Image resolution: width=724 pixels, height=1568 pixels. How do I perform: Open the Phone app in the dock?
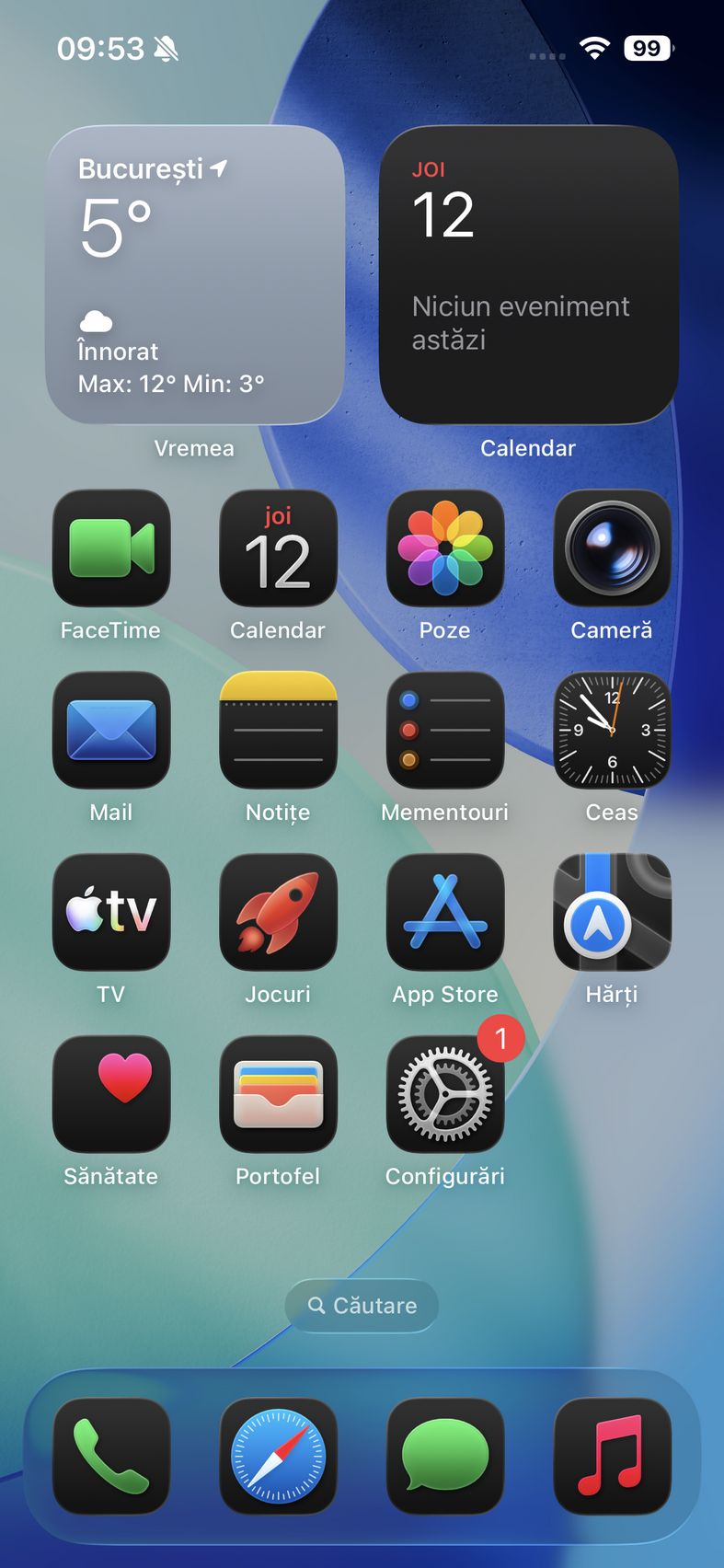(x=111, y=1456)
